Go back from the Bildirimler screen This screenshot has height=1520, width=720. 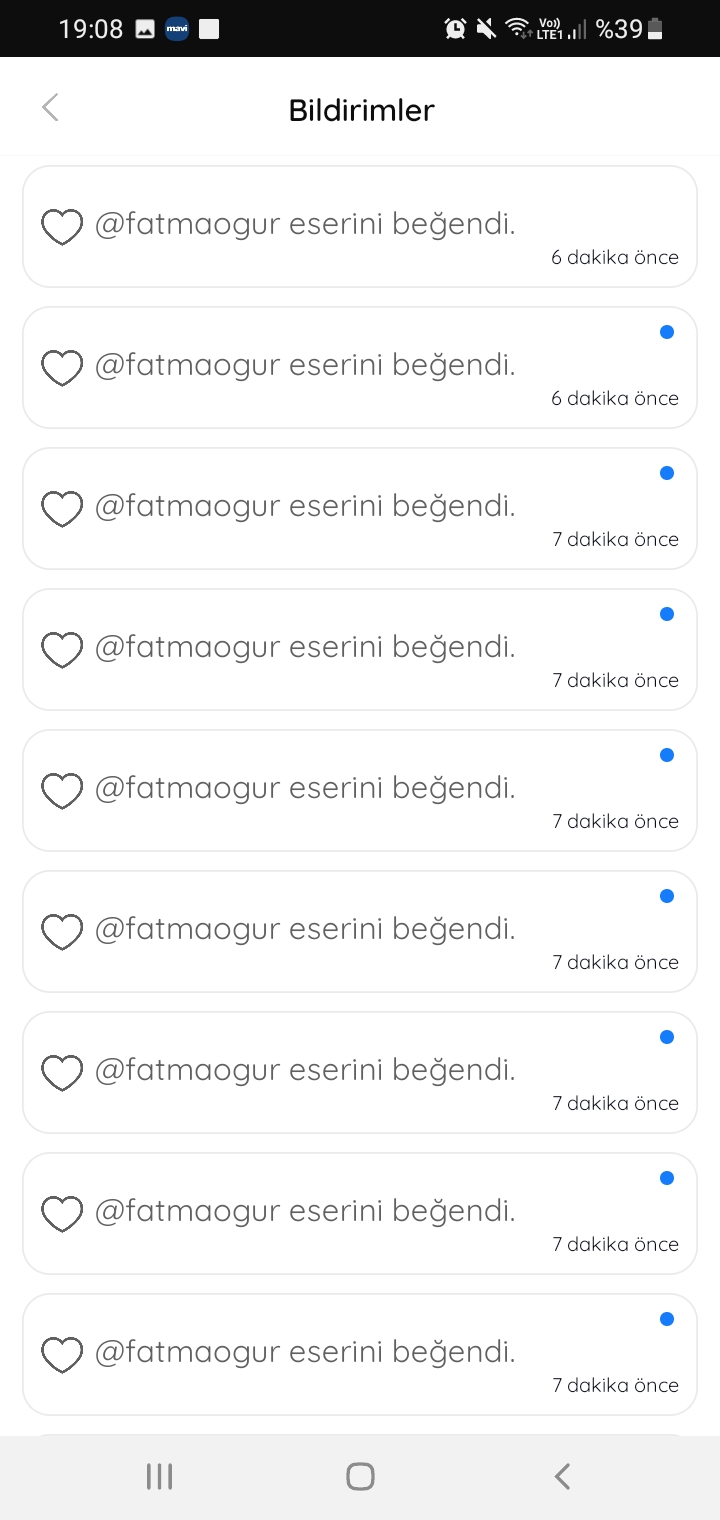click(x=50, y=108)
